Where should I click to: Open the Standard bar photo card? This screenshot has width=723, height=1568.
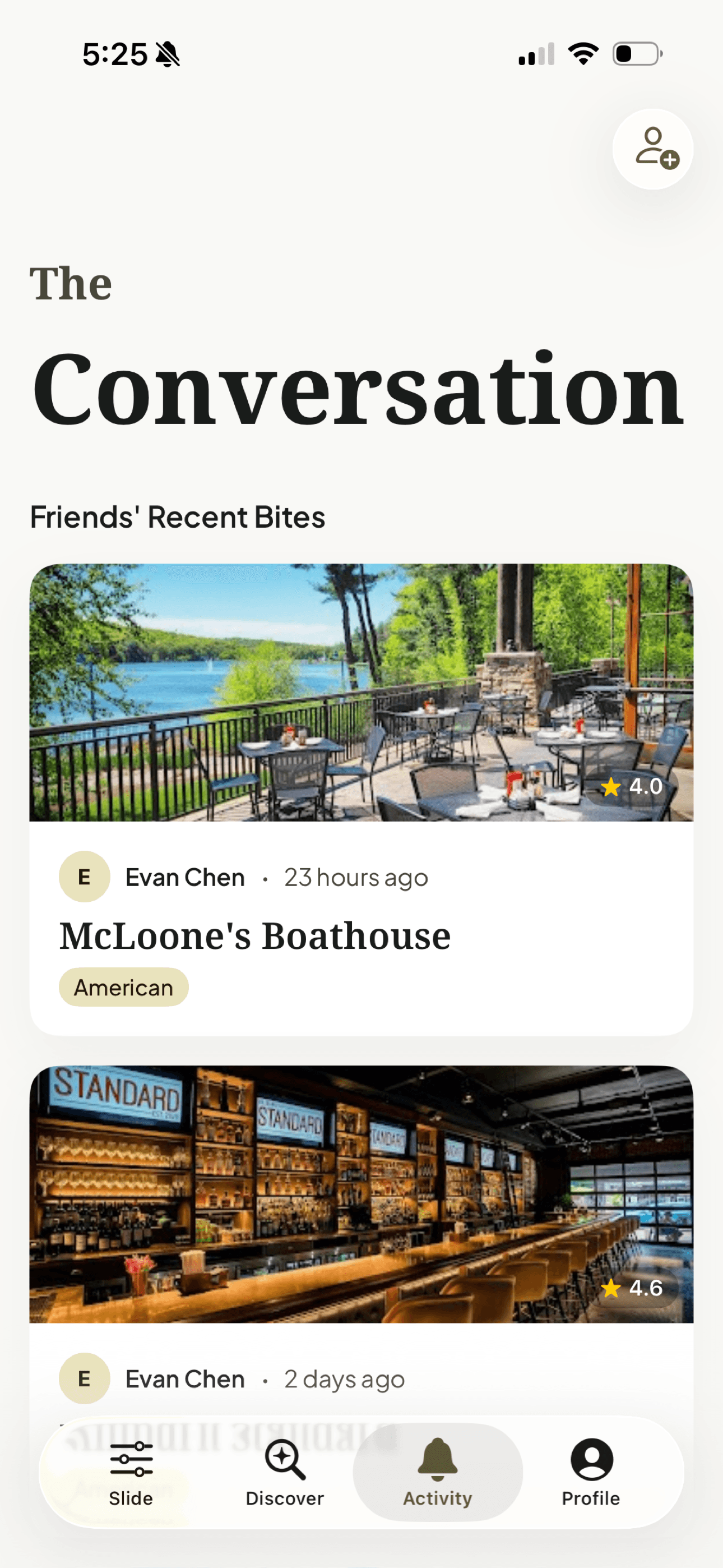coord(361,1193)
